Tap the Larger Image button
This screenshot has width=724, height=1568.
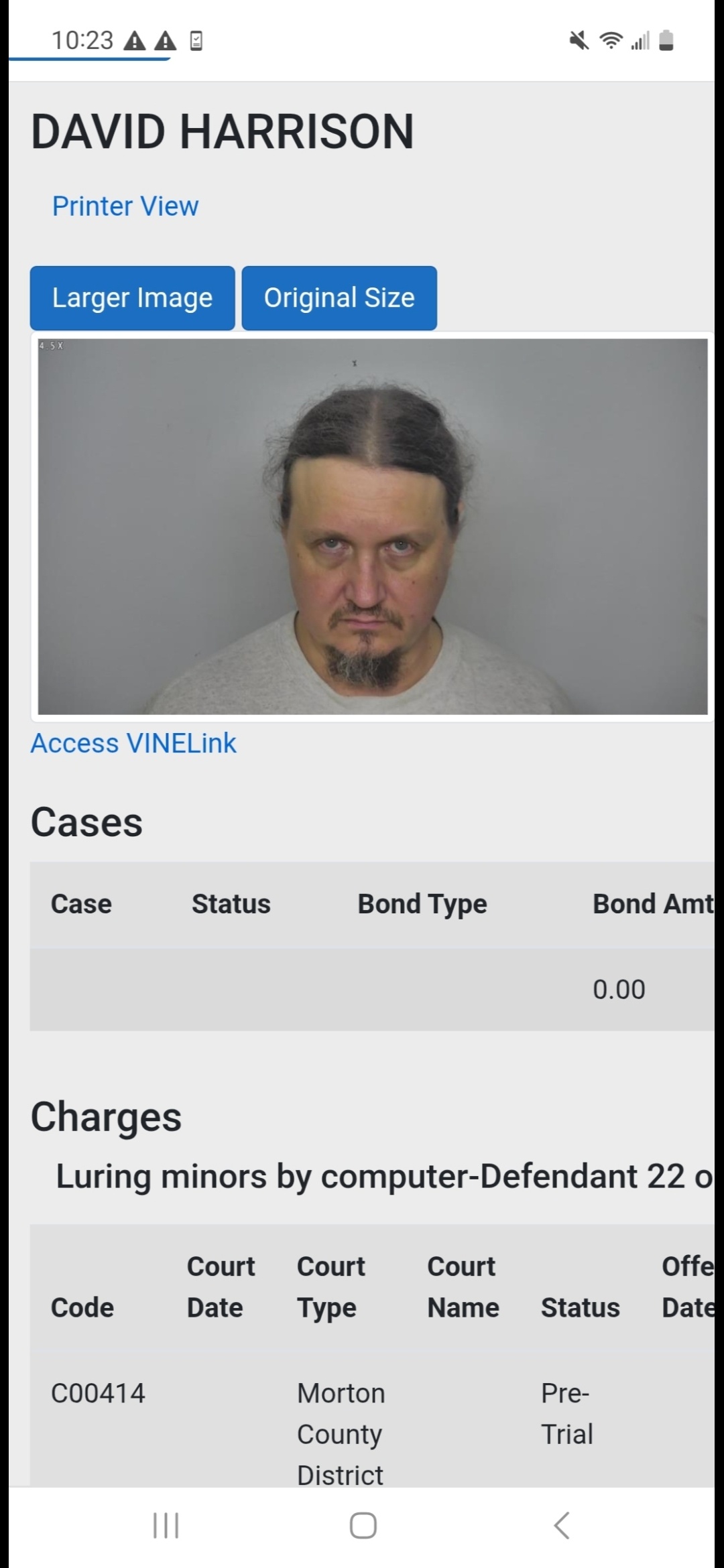[132, 298]
